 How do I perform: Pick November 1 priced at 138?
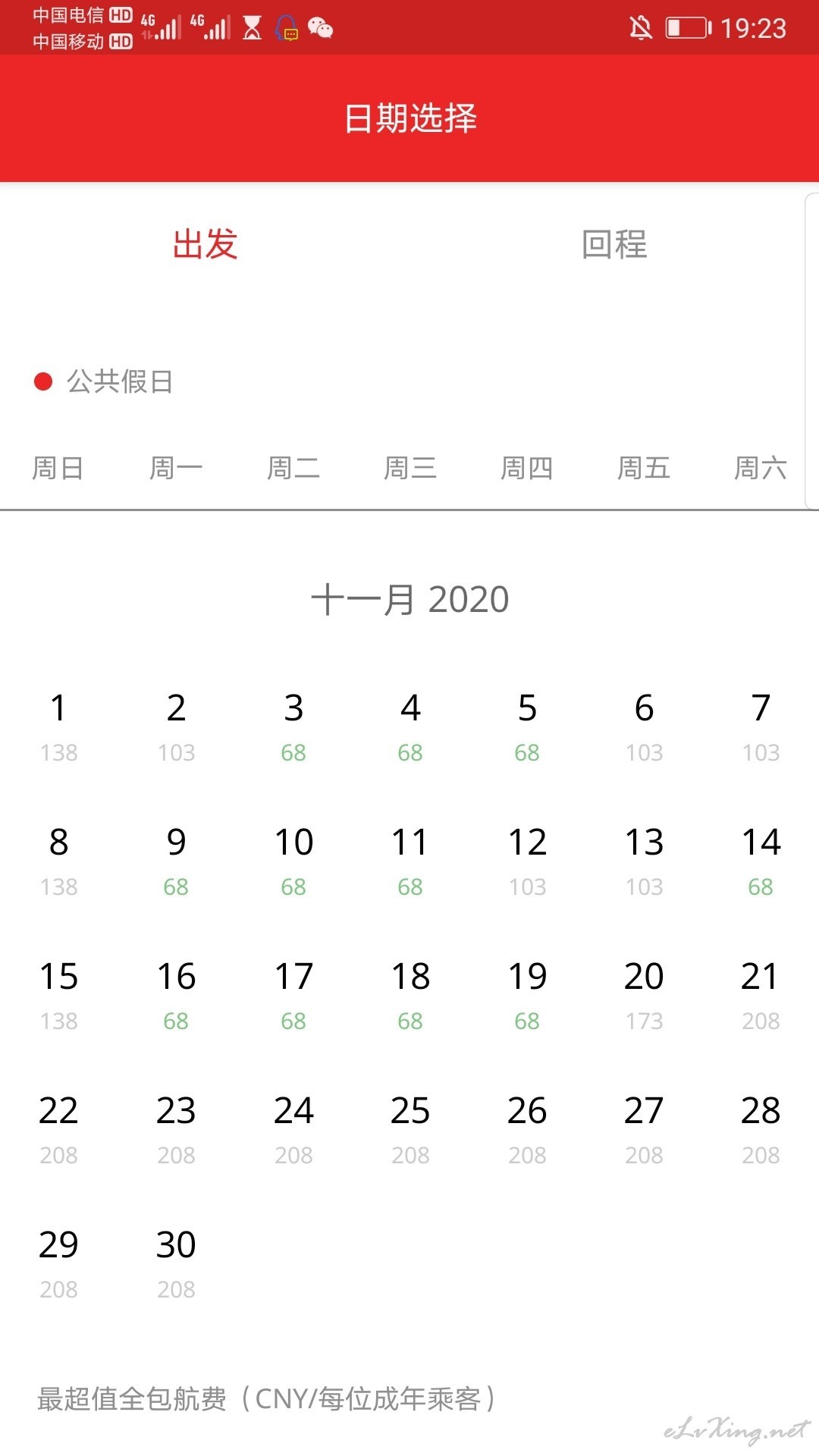click(x=58, y=726)
